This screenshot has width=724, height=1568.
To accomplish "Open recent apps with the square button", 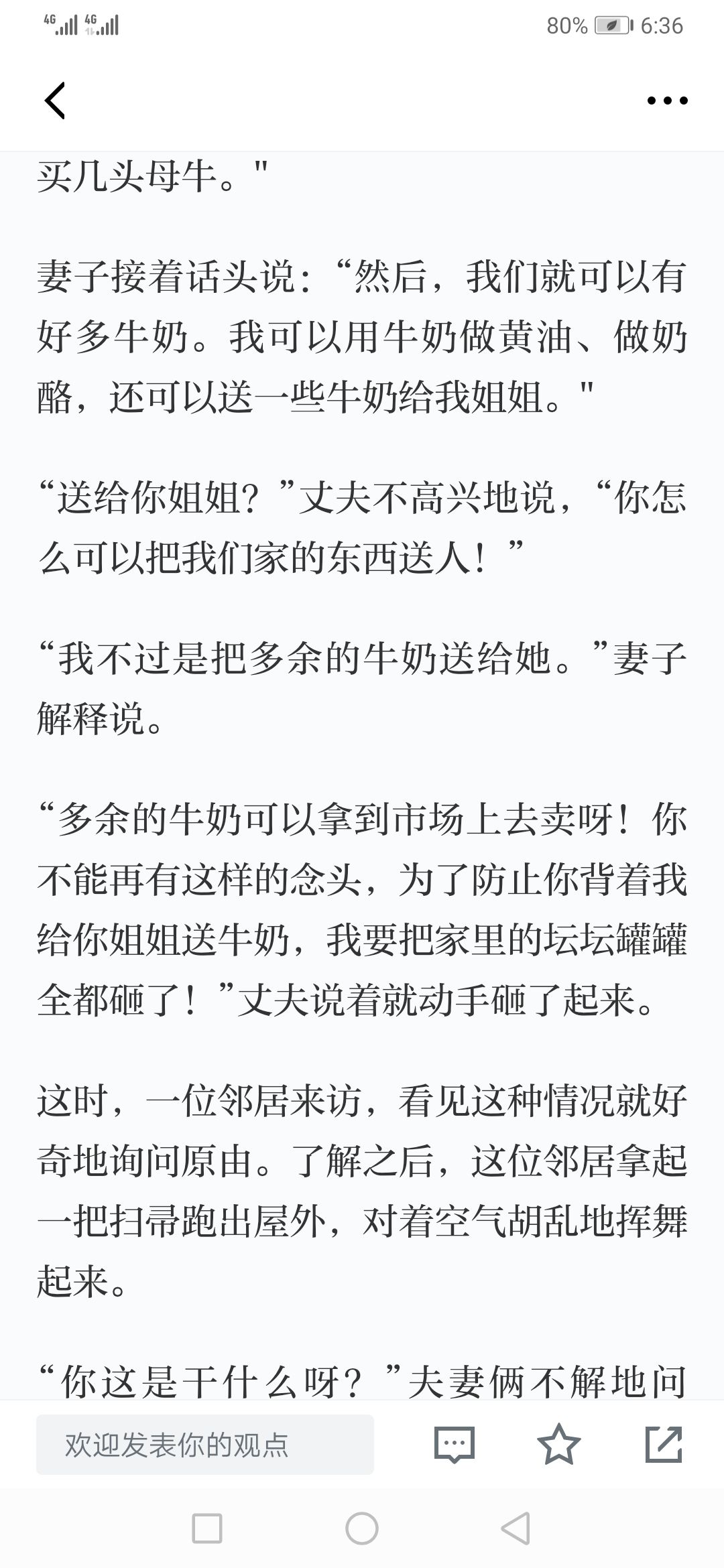I will coord(207,1528).
